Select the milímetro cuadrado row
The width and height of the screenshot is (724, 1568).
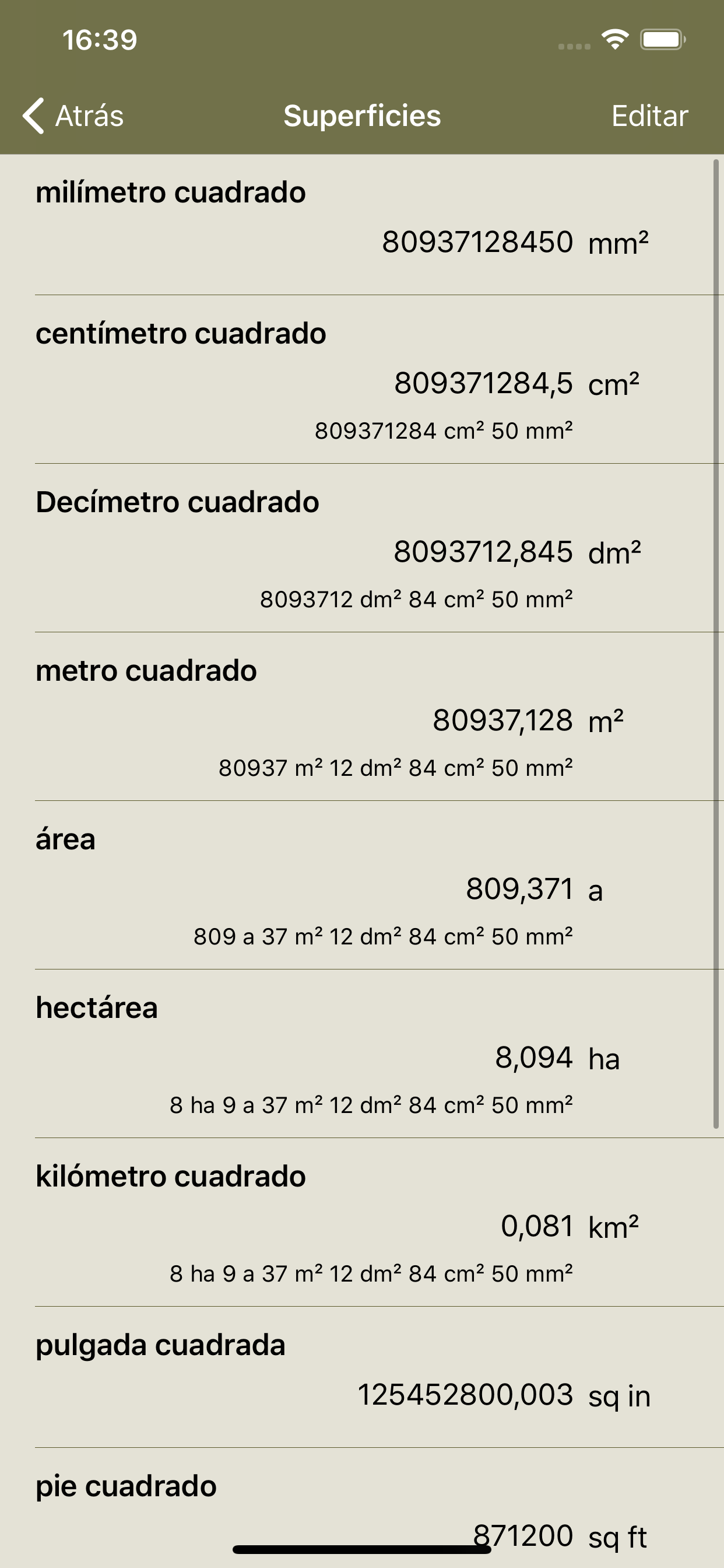click(362, 225)
